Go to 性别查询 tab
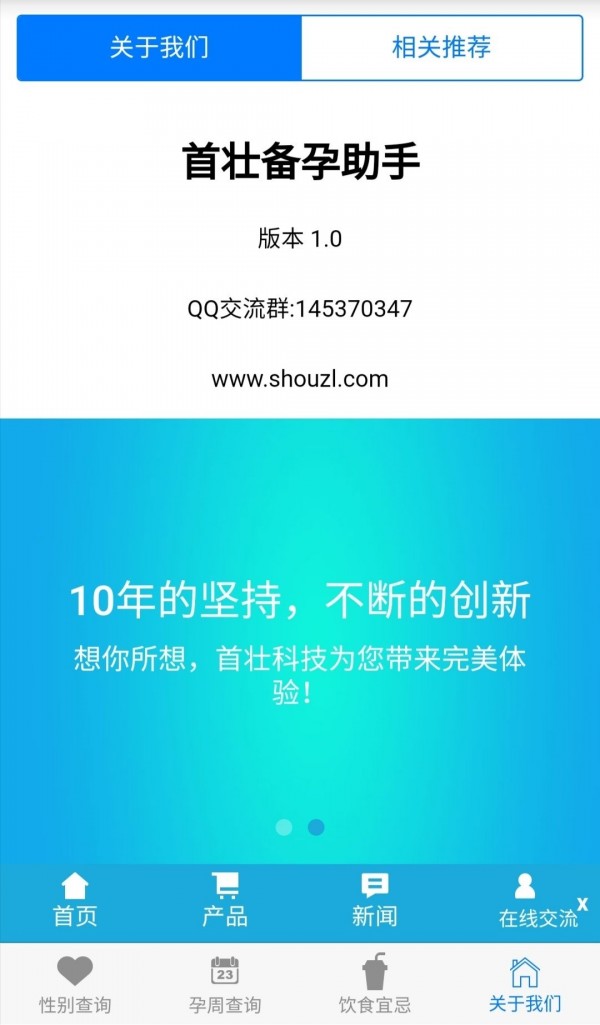600x1025 pixels. coord(75,985)
